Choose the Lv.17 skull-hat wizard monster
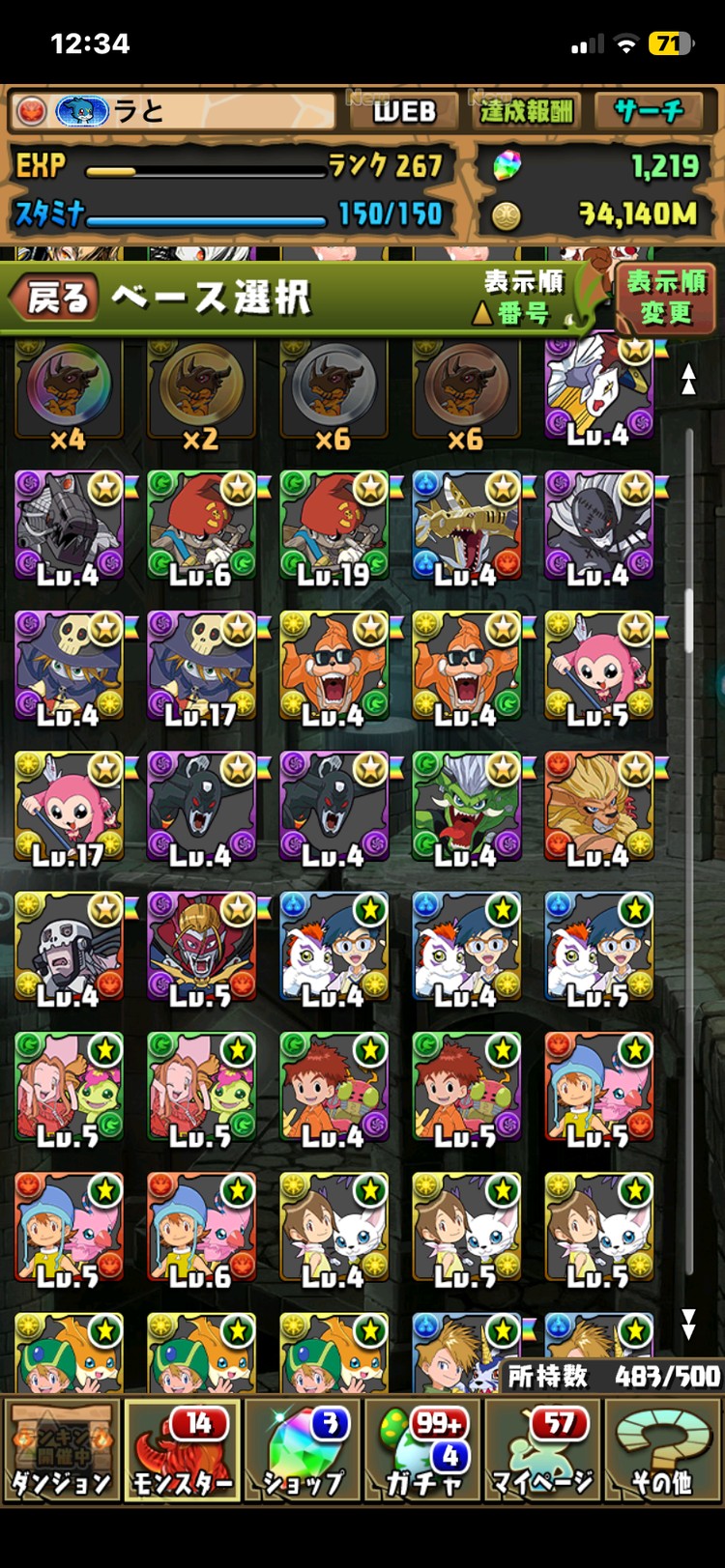 (201, 670)
